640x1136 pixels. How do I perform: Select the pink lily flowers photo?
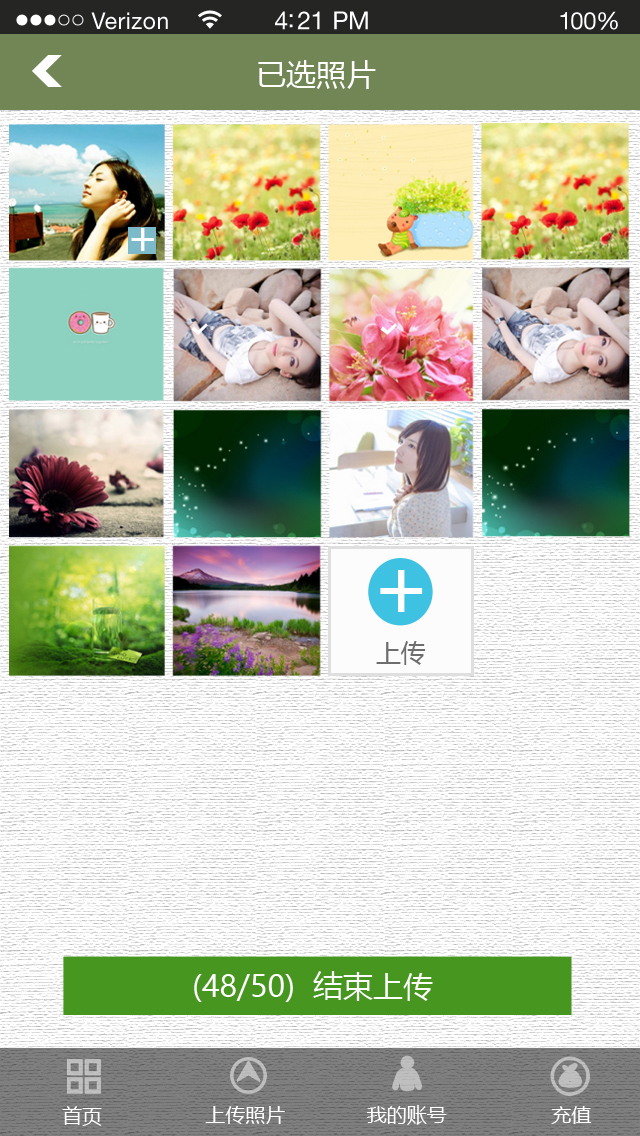pos(401,334)
